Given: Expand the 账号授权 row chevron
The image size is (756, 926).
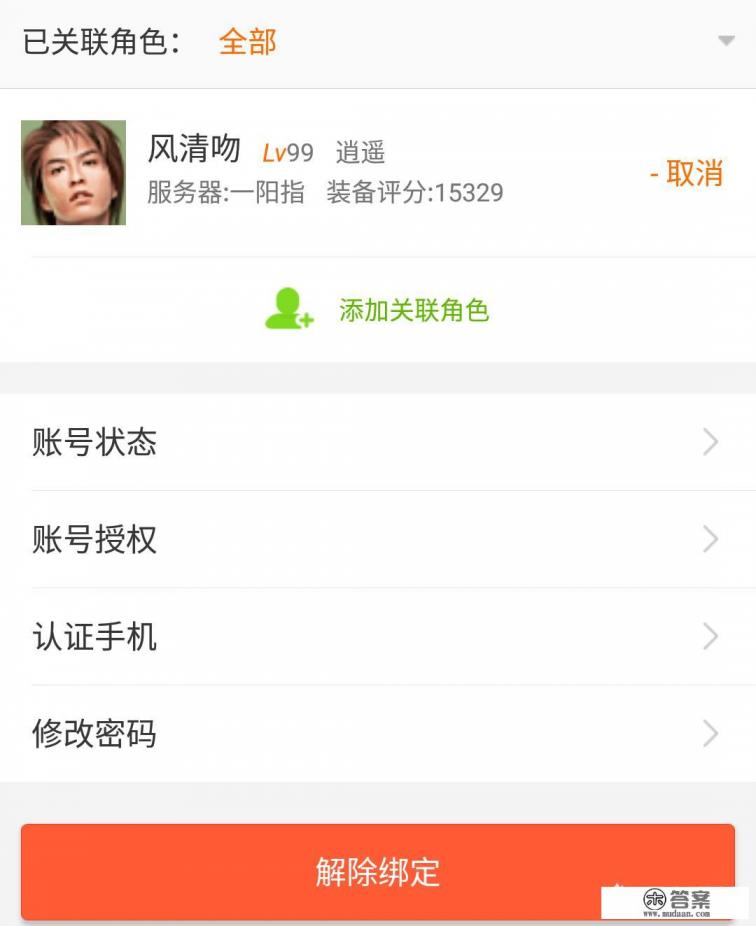Looking at the screenshot, I should [710, 539].
